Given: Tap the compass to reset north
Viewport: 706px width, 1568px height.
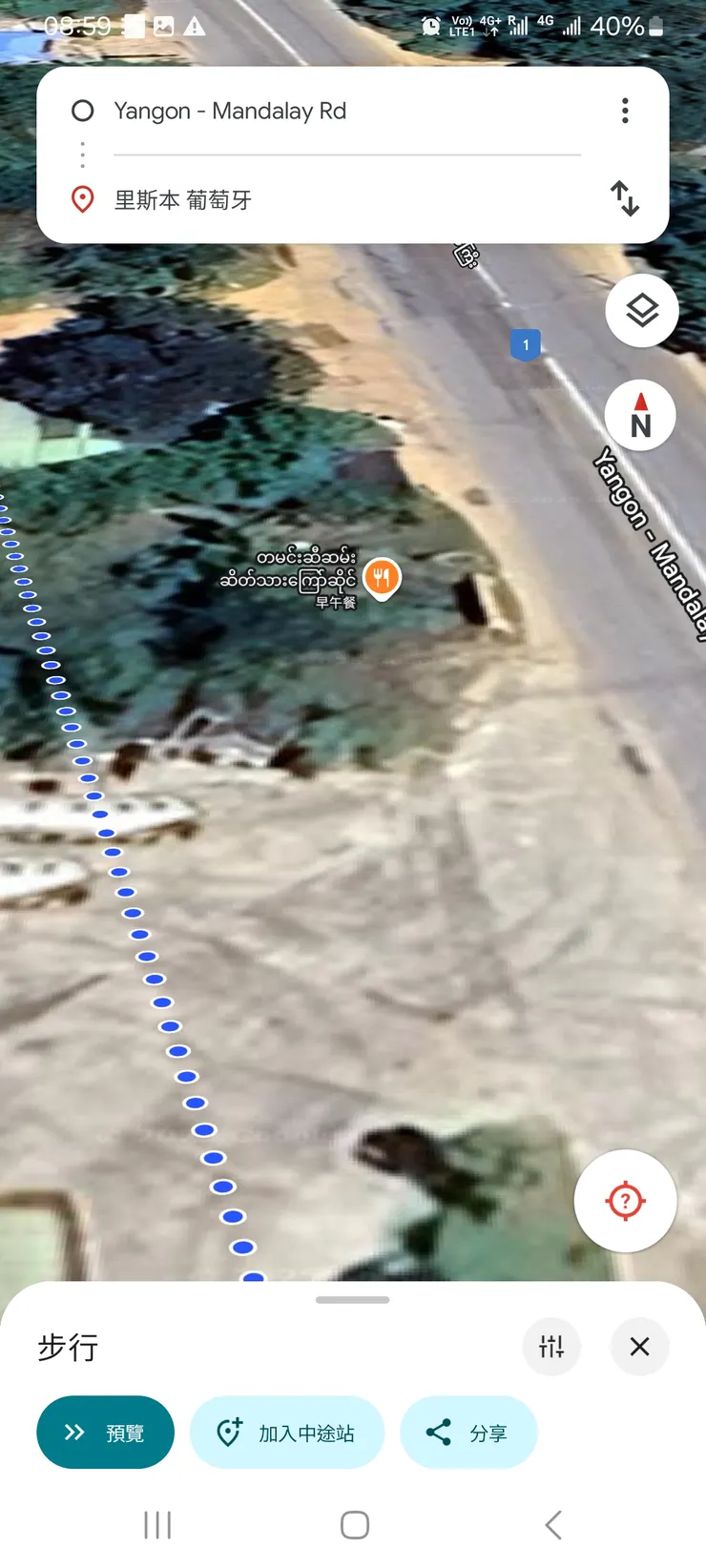Looking at the screenshot, I should 641,417.
